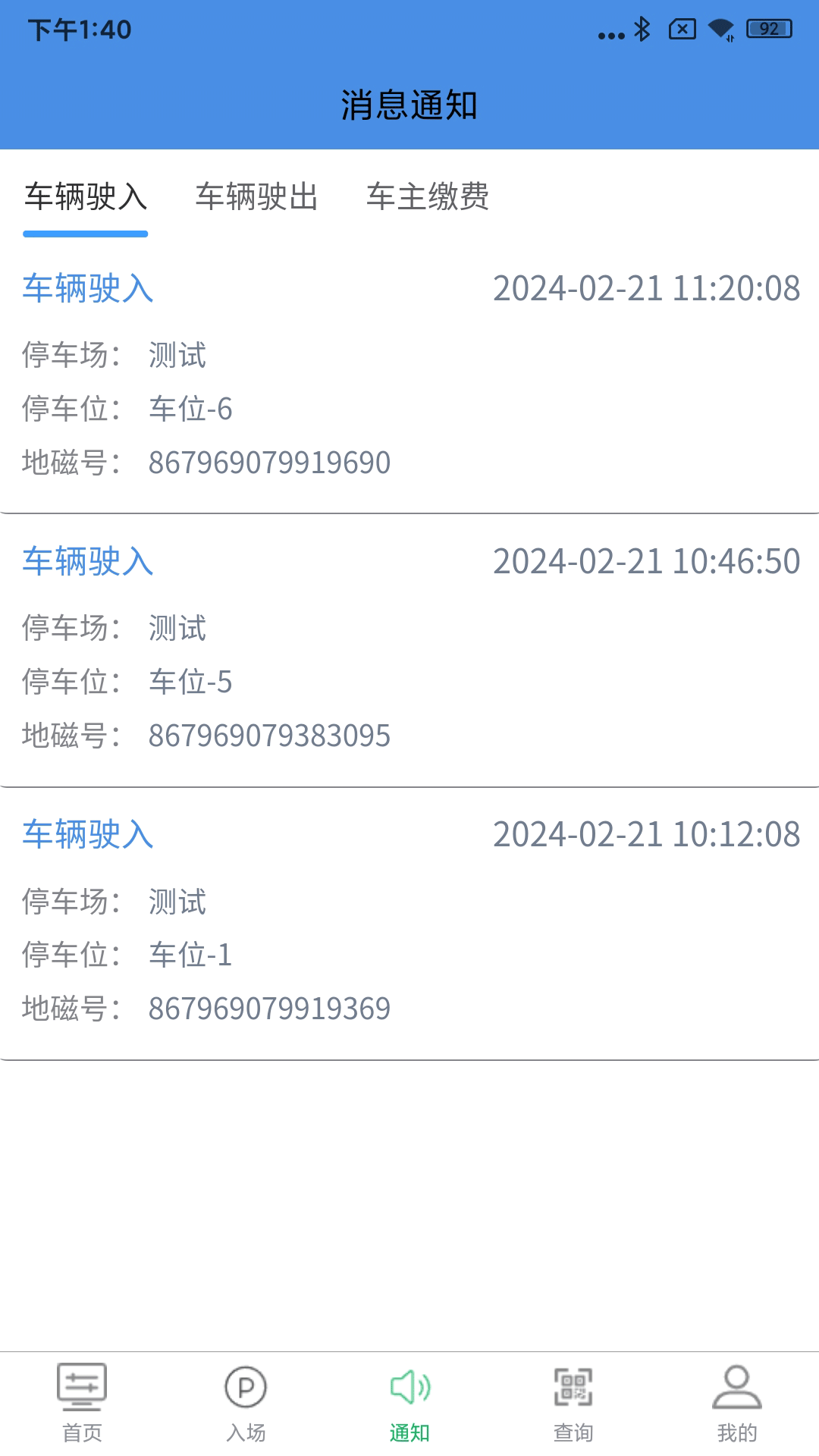Image resolution: width=819 pixels, height=1456 pixels.
Task: Tap the timestamp 2024-02-21 10:46:50
Action: [x=645, y=563]
